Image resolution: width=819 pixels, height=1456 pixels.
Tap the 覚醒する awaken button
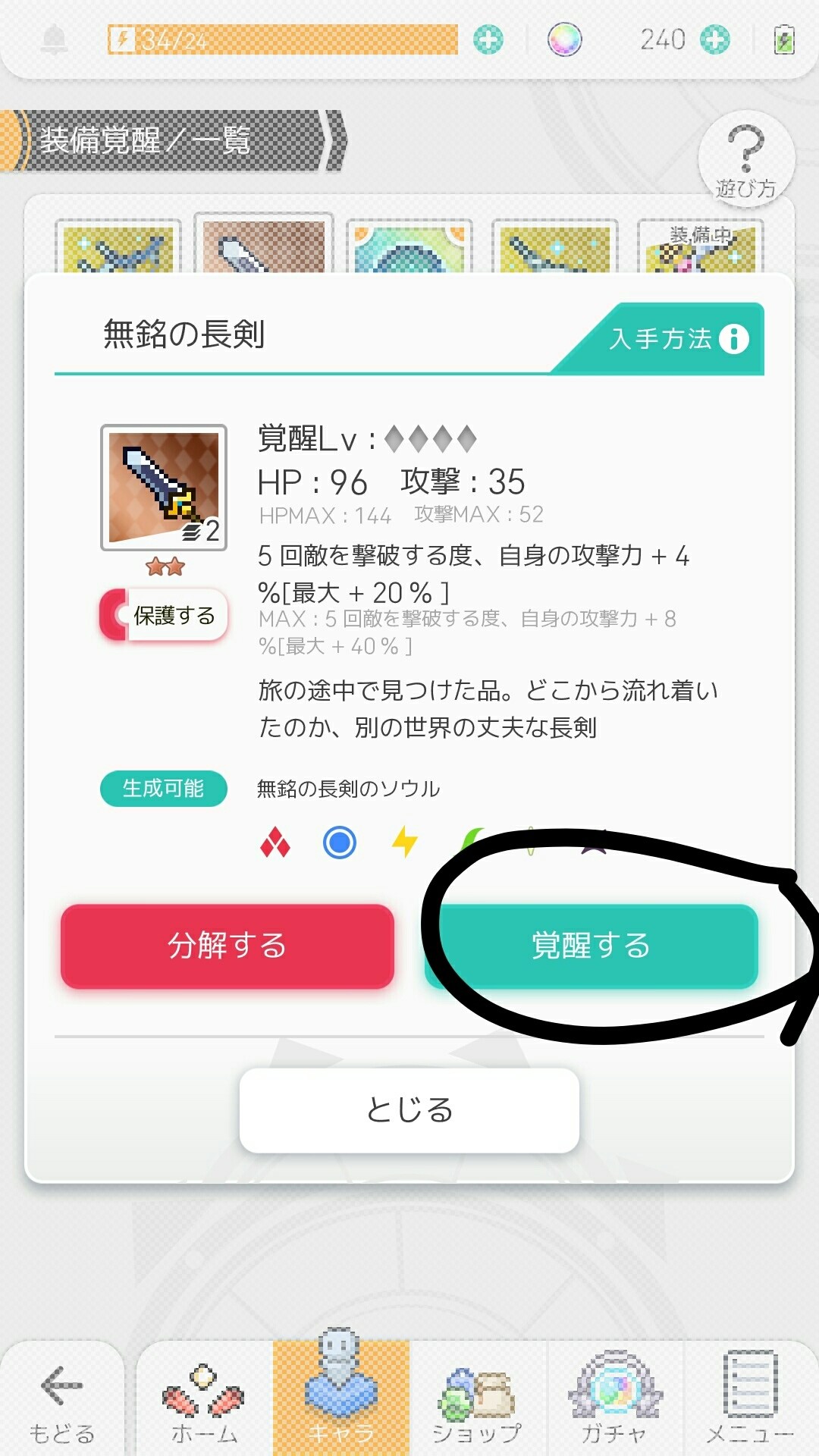point(591,946)
